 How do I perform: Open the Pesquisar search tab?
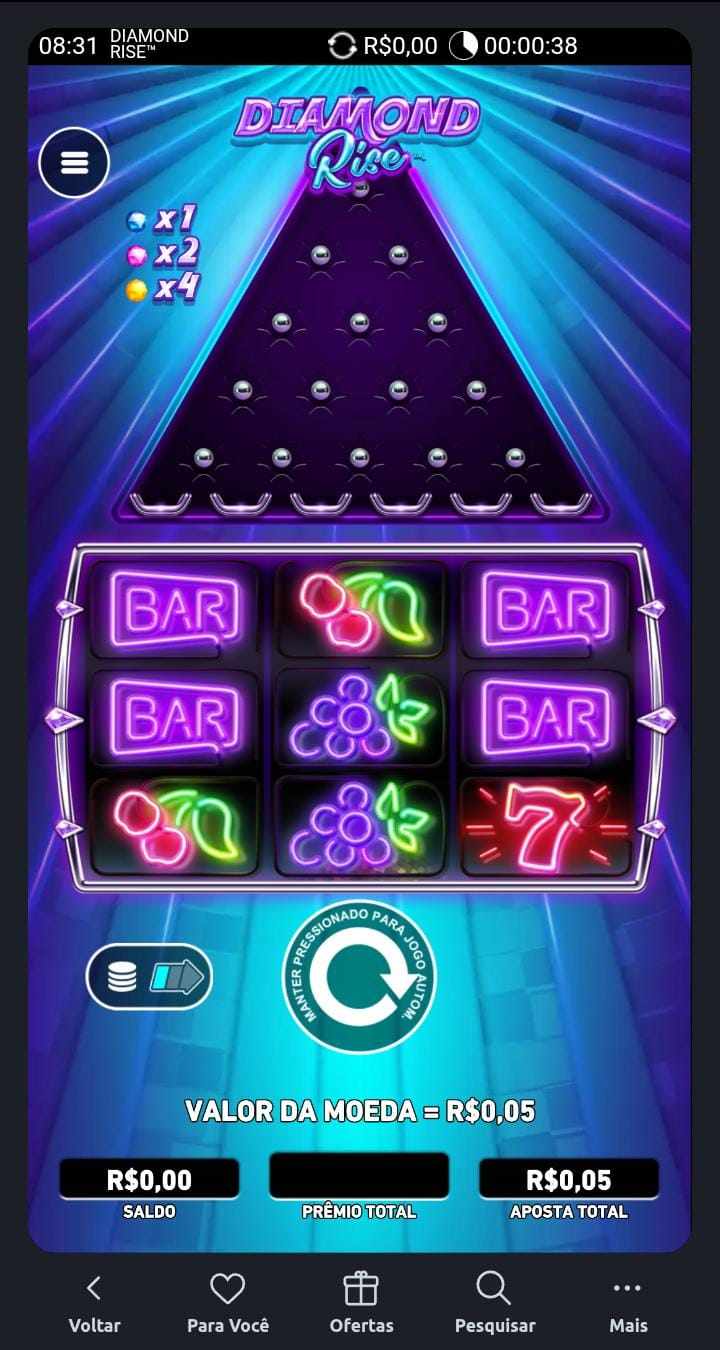(494, 1303)
